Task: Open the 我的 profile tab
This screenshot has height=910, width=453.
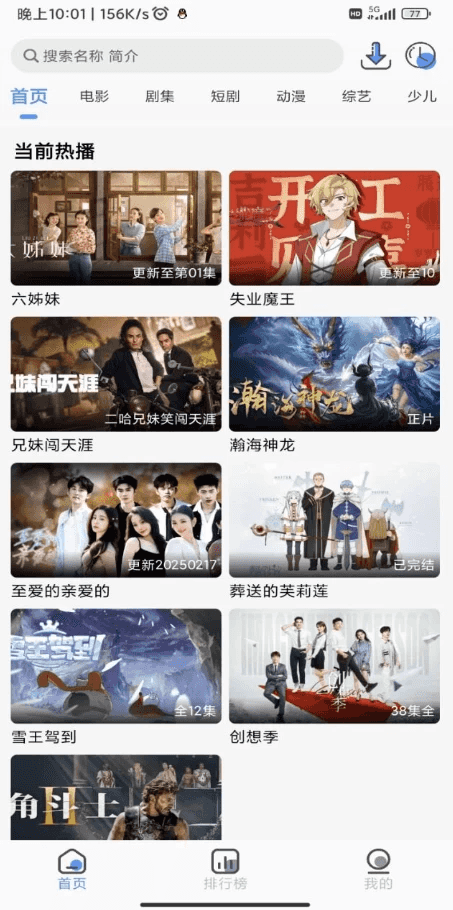Action: (378, 869)
